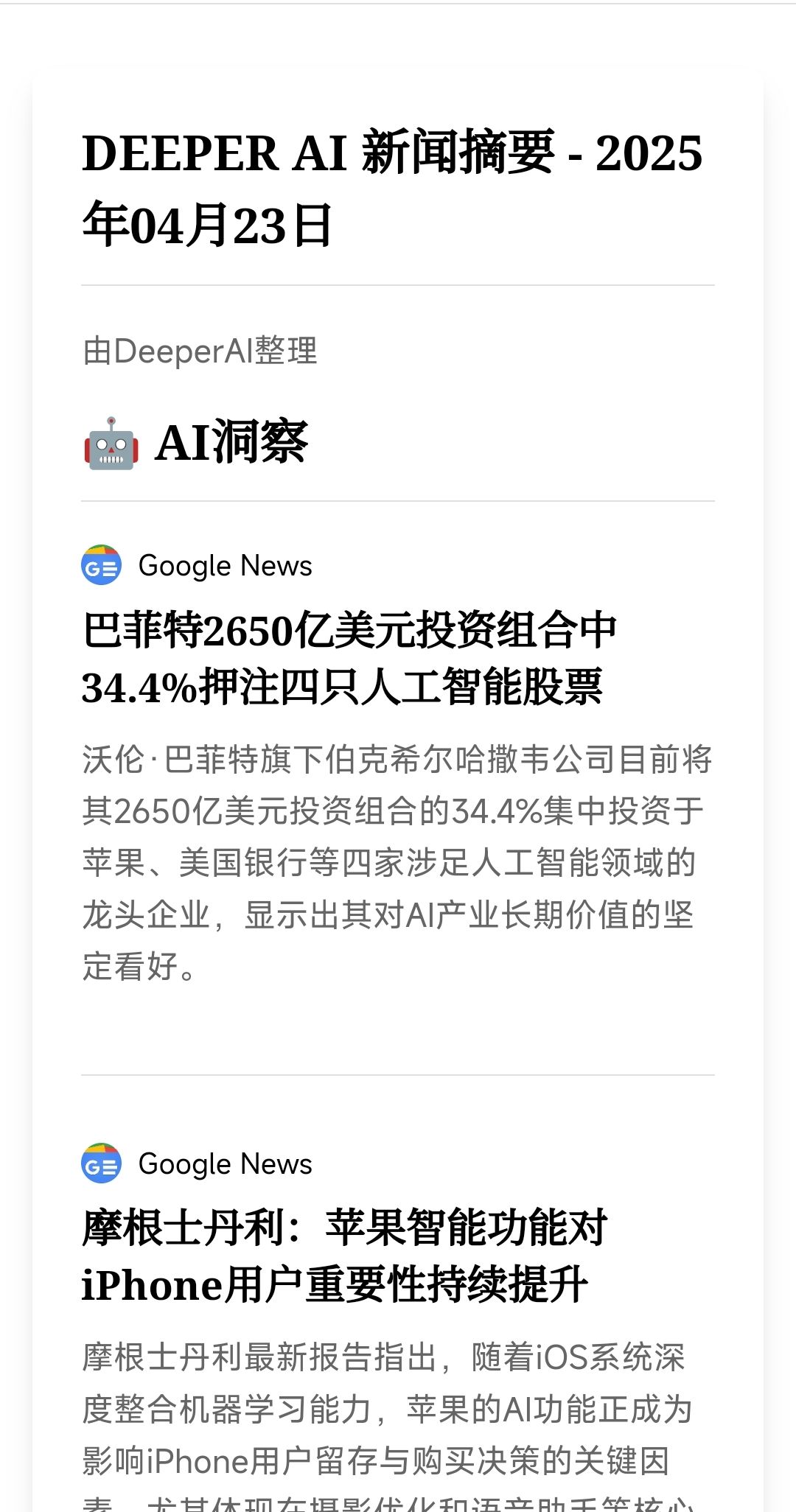Open the 摩根士丹利 iPhone article headline
Viewport: 796px width, 1512px height.
pyautogui.click(x=344, y=1256)
